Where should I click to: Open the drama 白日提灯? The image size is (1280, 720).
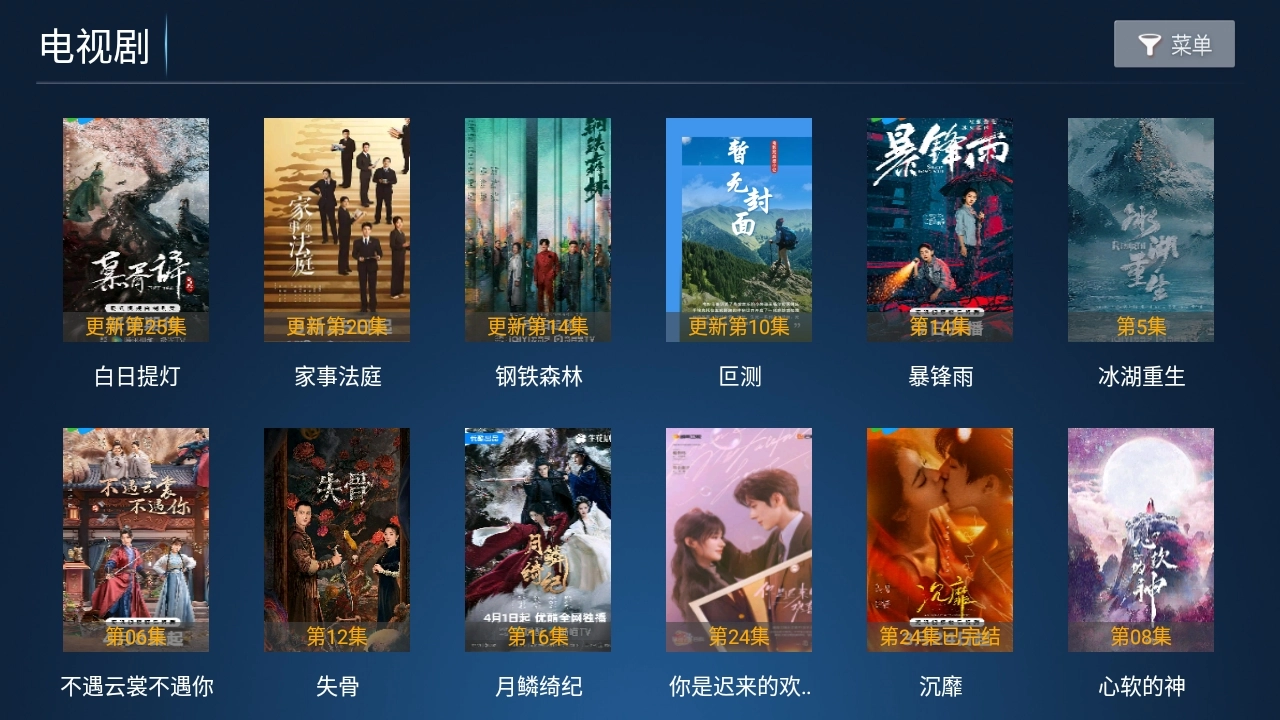(136, 230)
